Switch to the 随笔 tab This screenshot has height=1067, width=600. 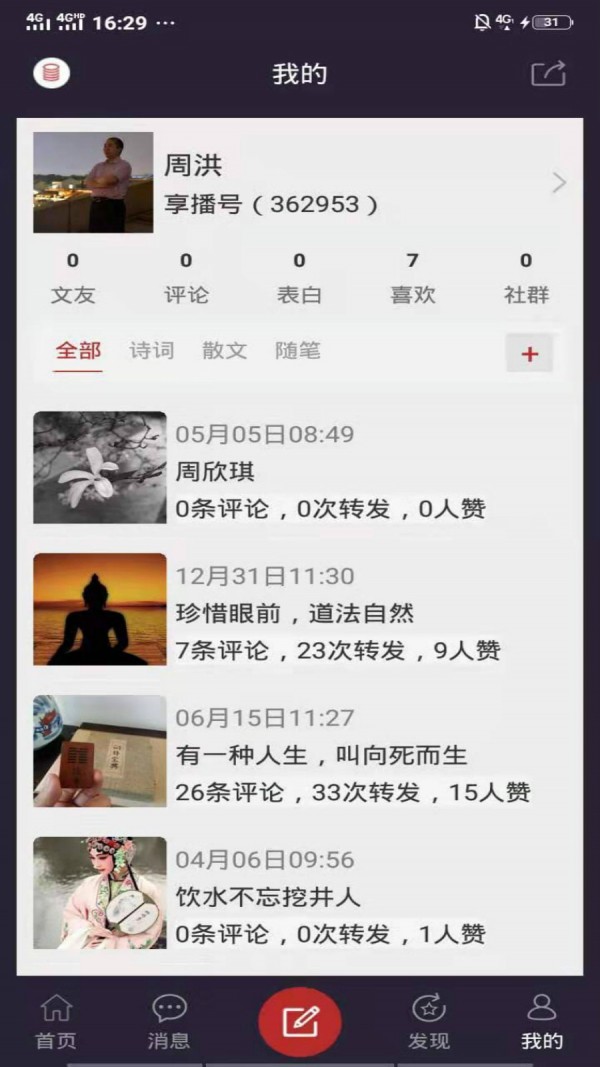[x=298, y=351]
